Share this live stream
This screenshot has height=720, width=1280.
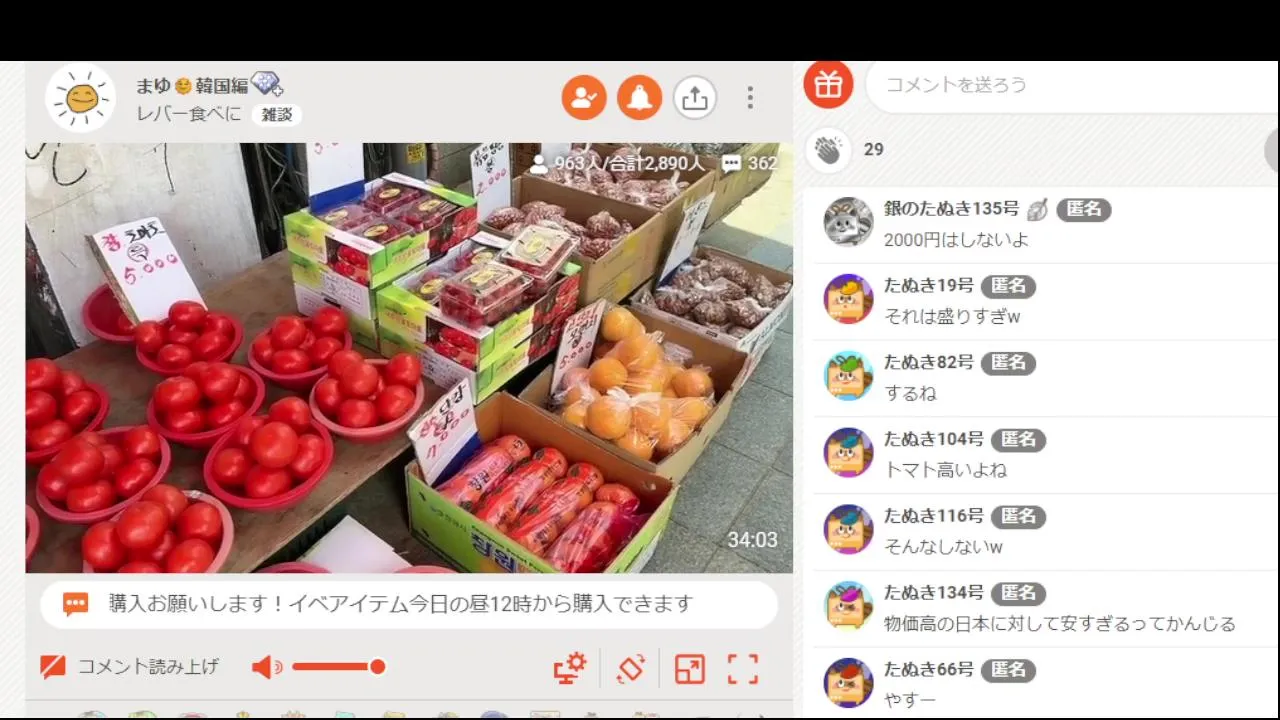694,98
